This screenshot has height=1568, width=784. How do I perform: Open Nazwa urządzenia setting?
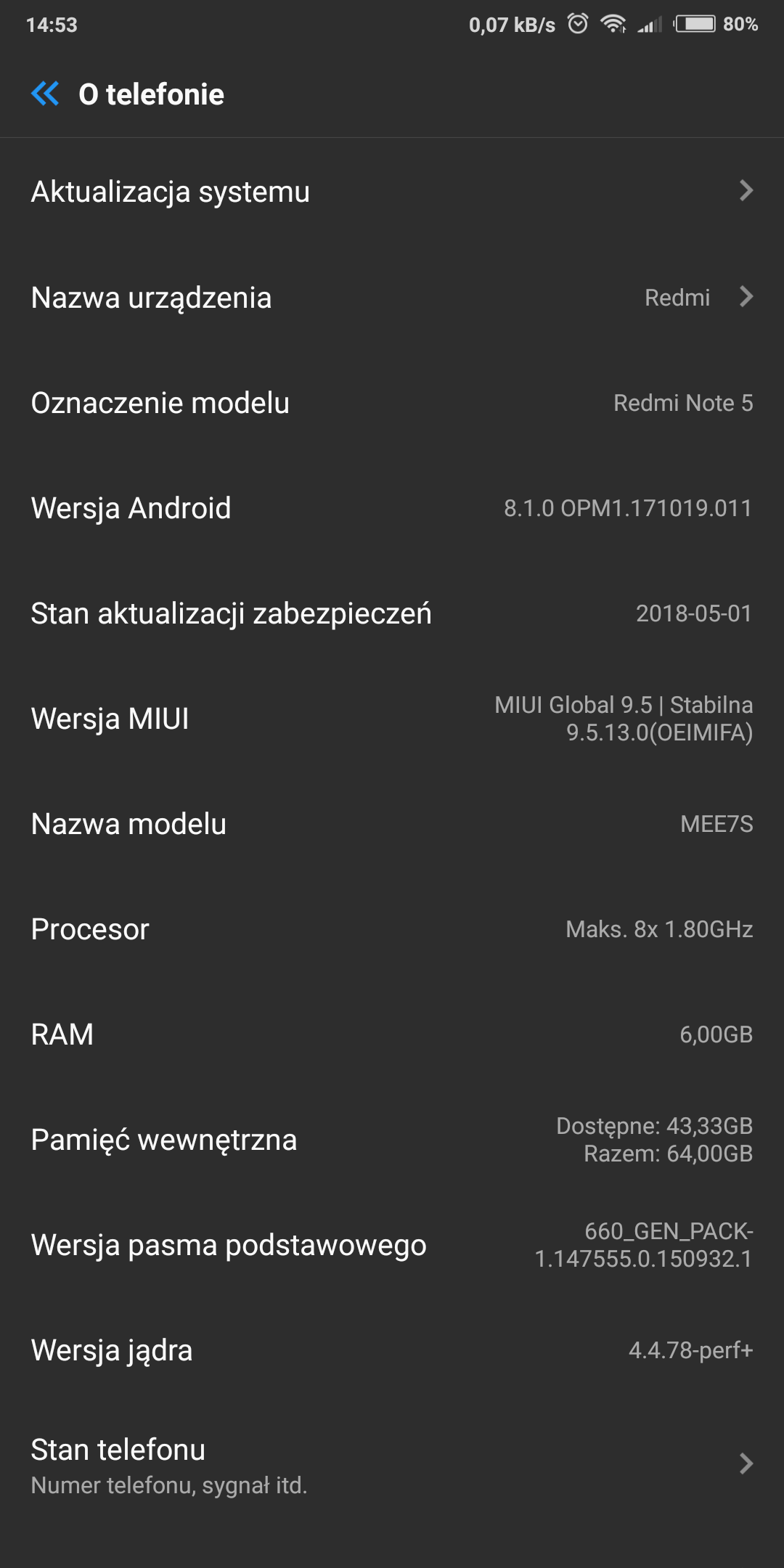392,298
